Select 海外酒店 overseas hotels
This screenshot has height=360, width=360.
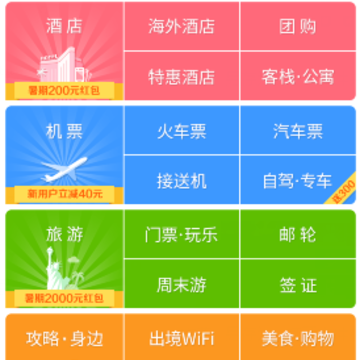(x=182, y=26)
